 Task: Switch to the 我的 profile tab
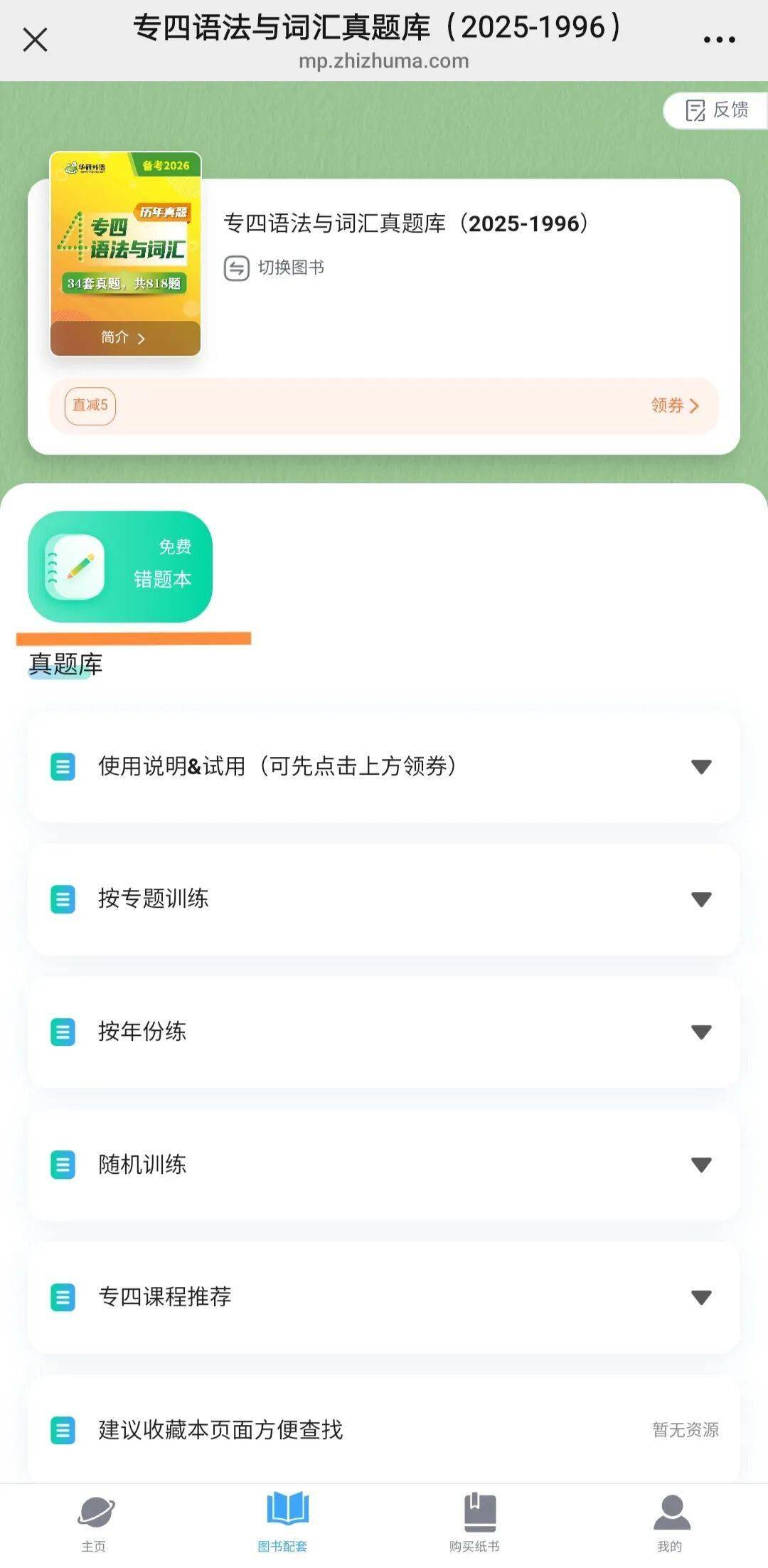[x=670, y=1522]
